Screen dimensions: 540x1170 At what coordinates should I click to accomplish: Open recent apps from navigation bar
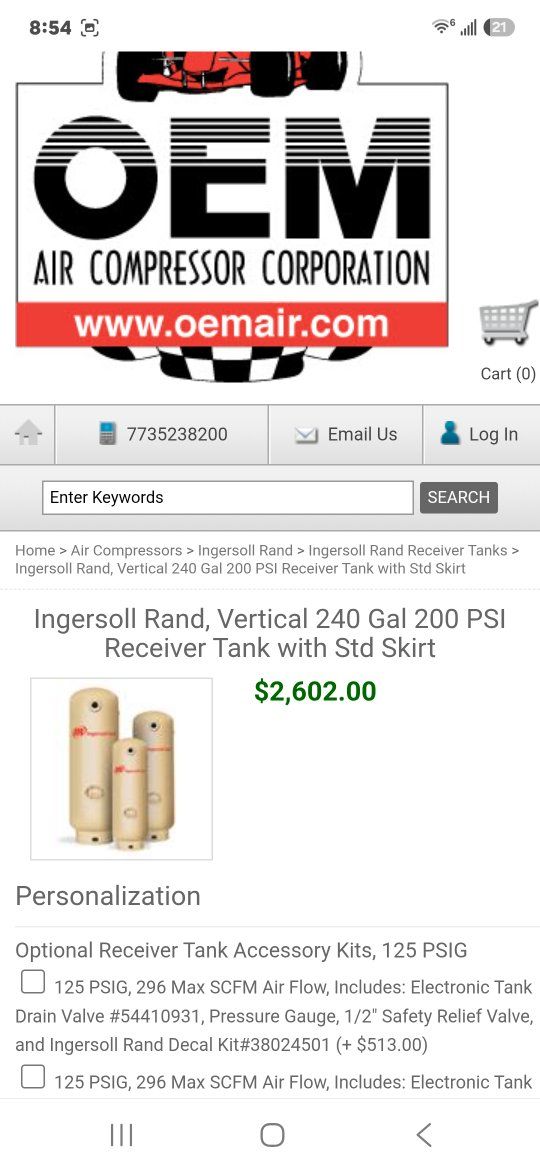tap(121, 1135)
